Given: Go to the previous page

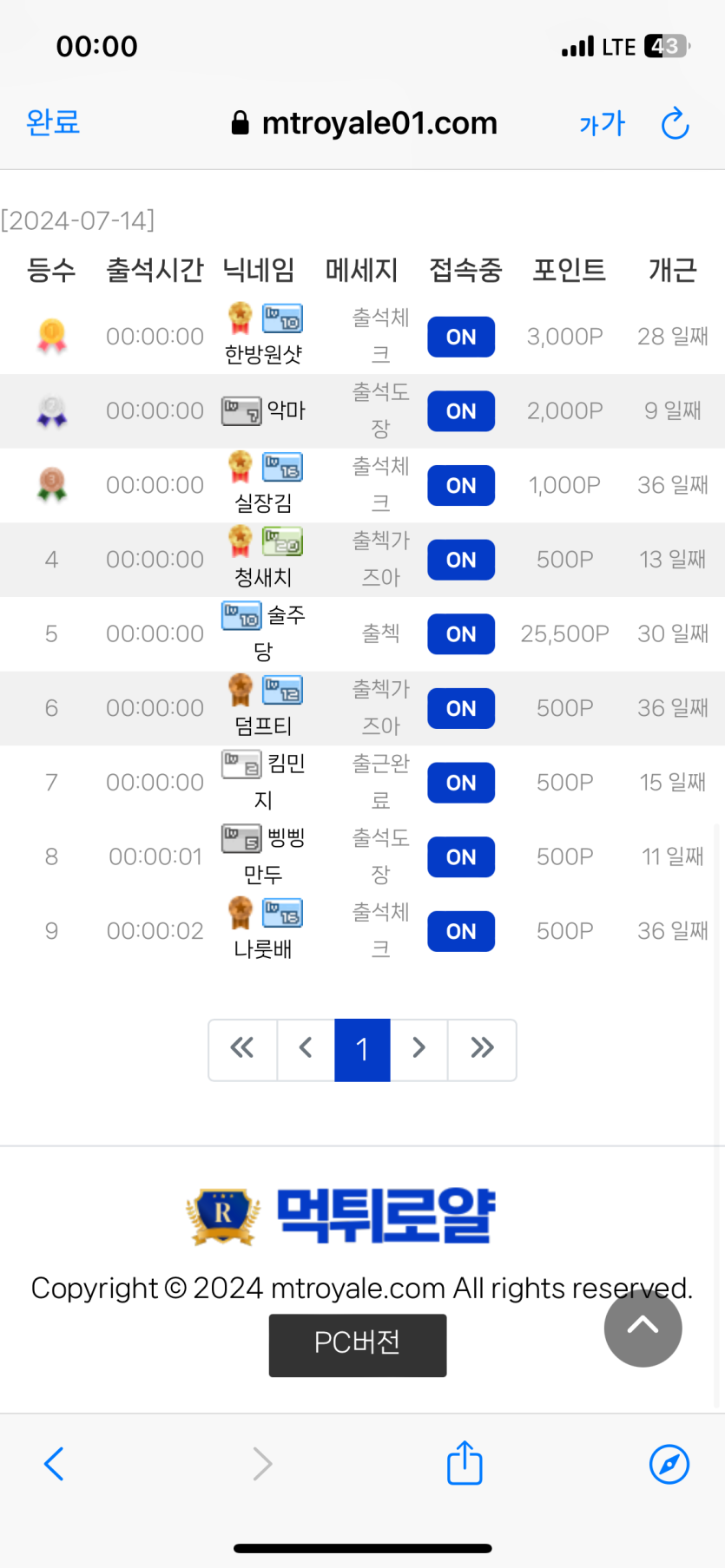Looking at the screenshot, I should (306, 1049).
